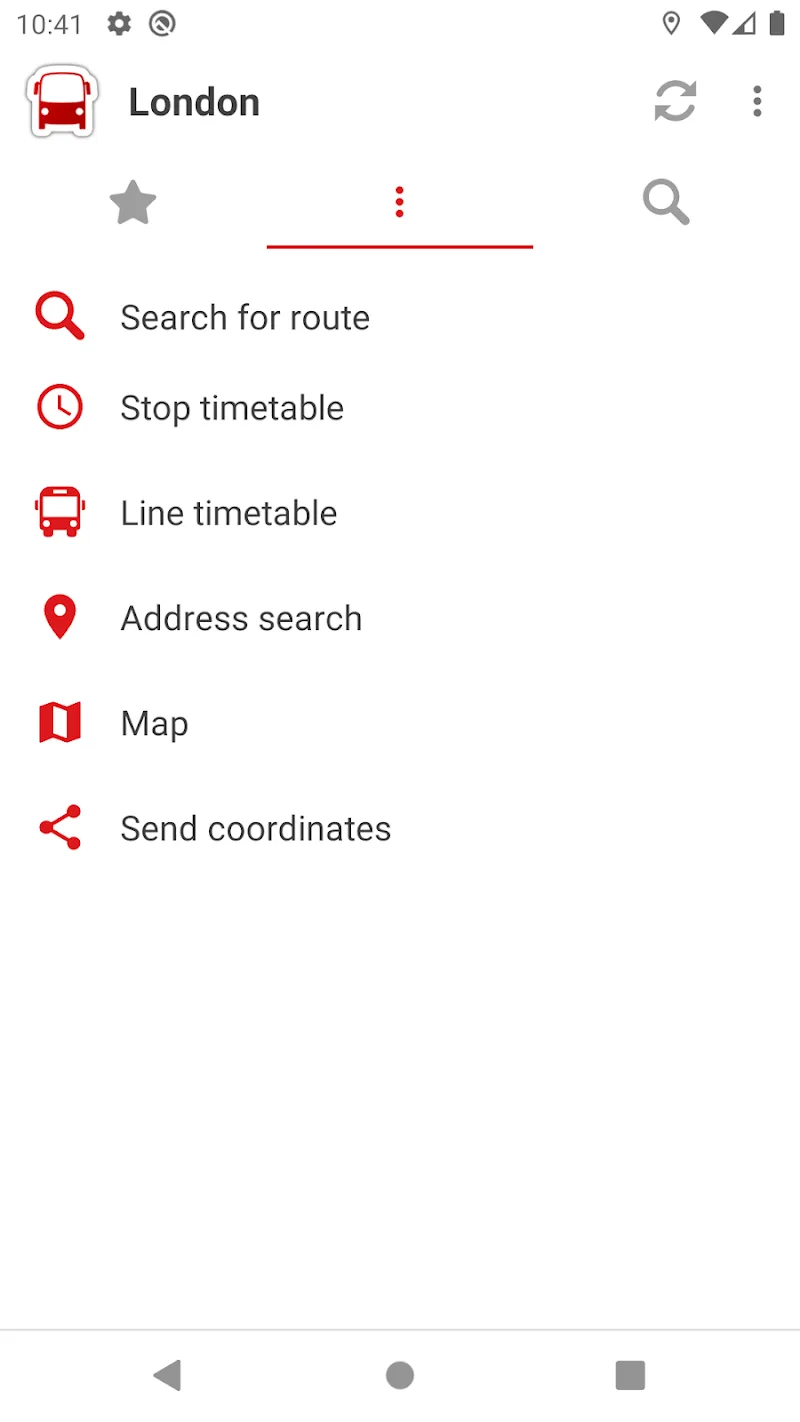The height and width of the screenshot is (1422, 800).
Task: Click the app's bus logo
Action: pos(61,101)
